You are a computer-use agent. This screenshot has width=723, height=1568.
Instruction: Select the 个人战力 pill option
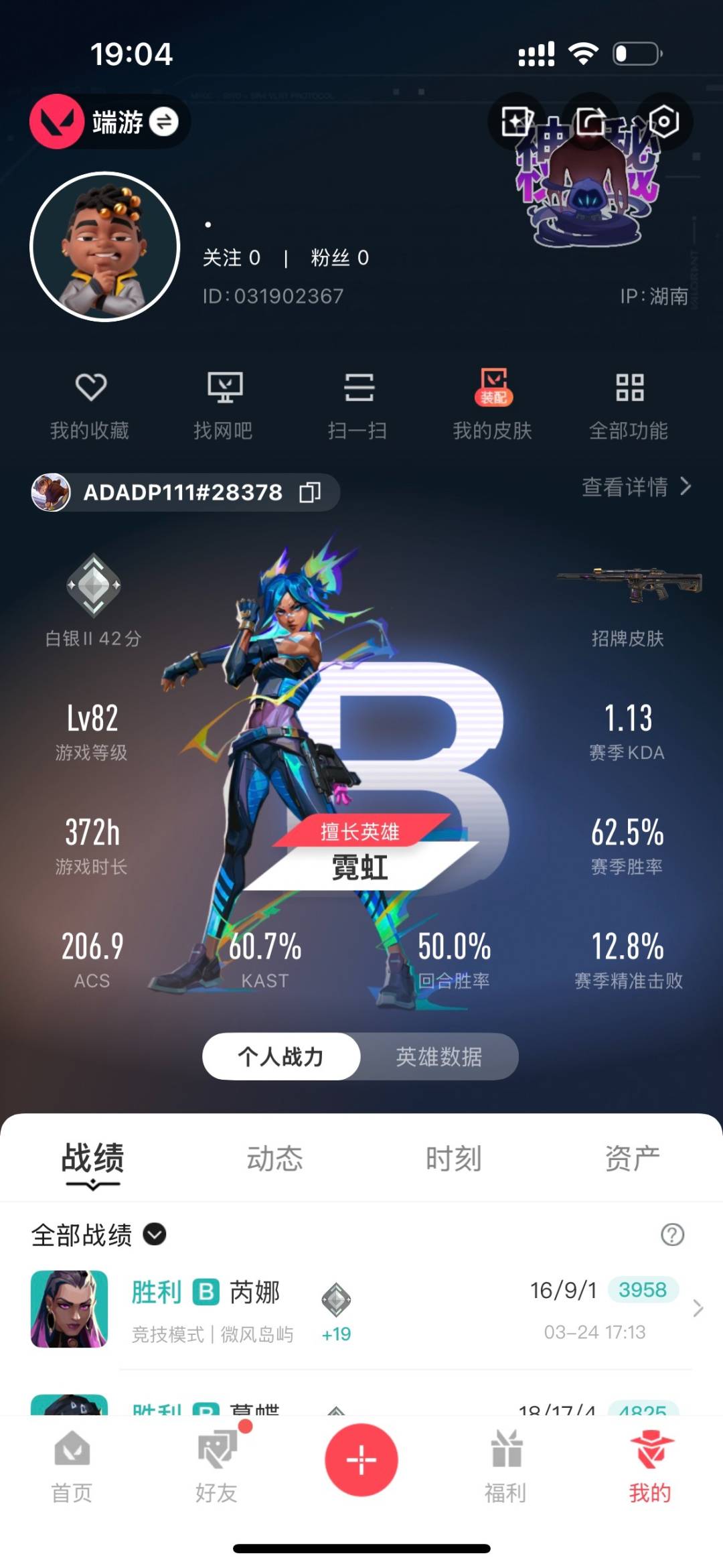[x=280, y=1055]
